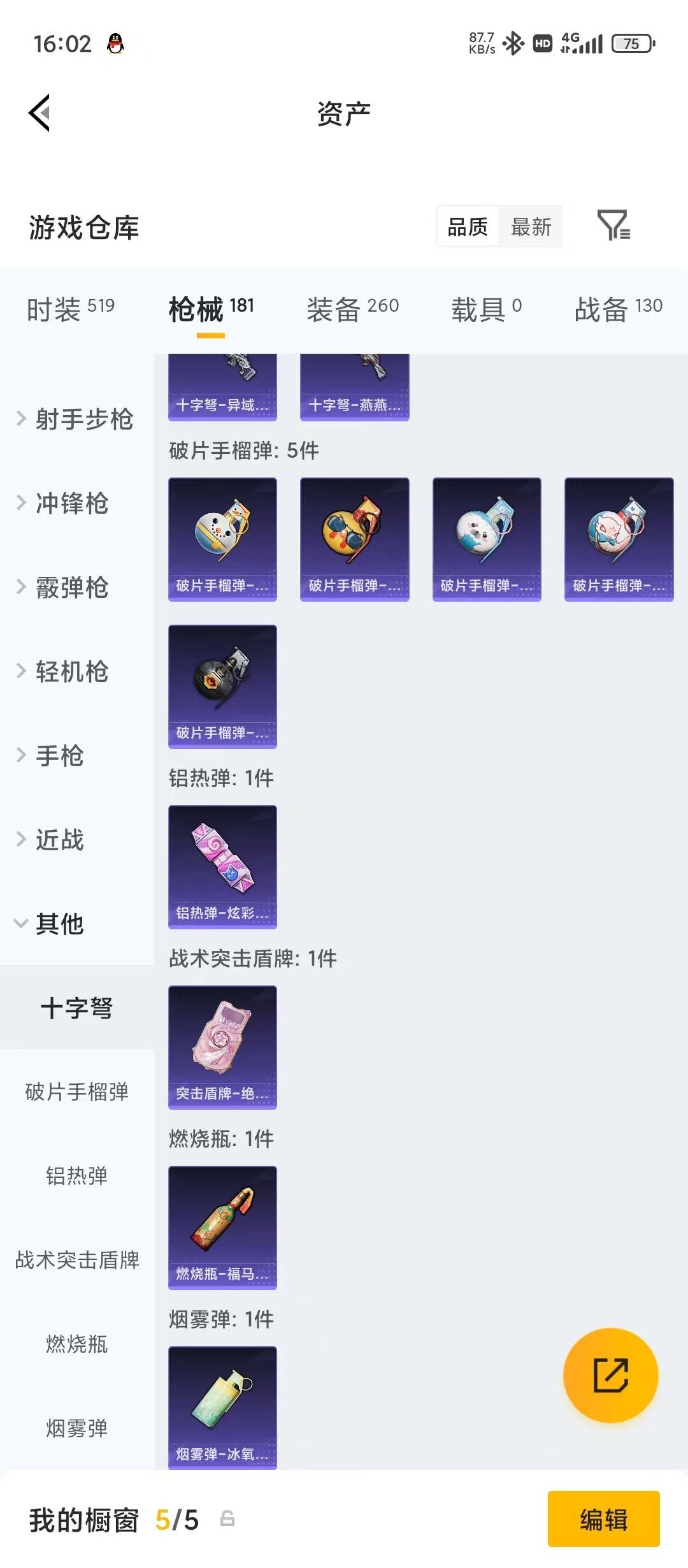Tap the back arrow on the 资产 page
Screen dimensions: 688x1568
(40, 112)
